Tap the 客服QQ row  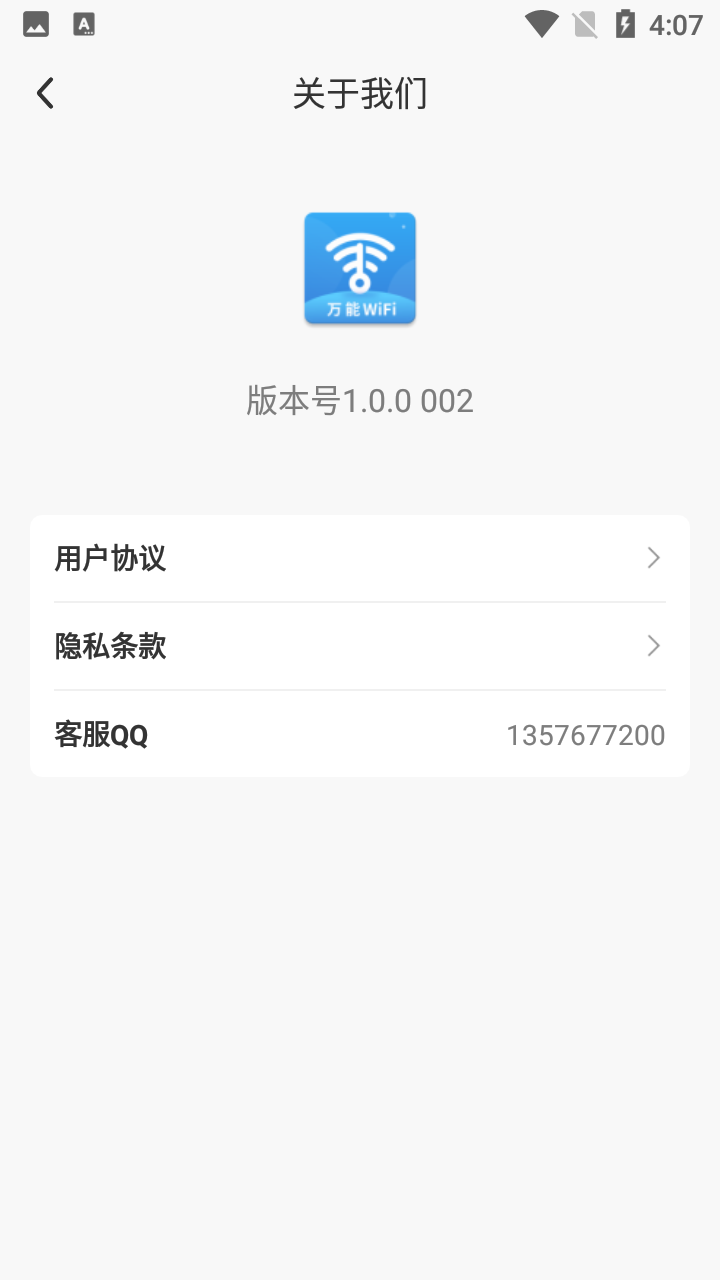(x=360, y=734)
